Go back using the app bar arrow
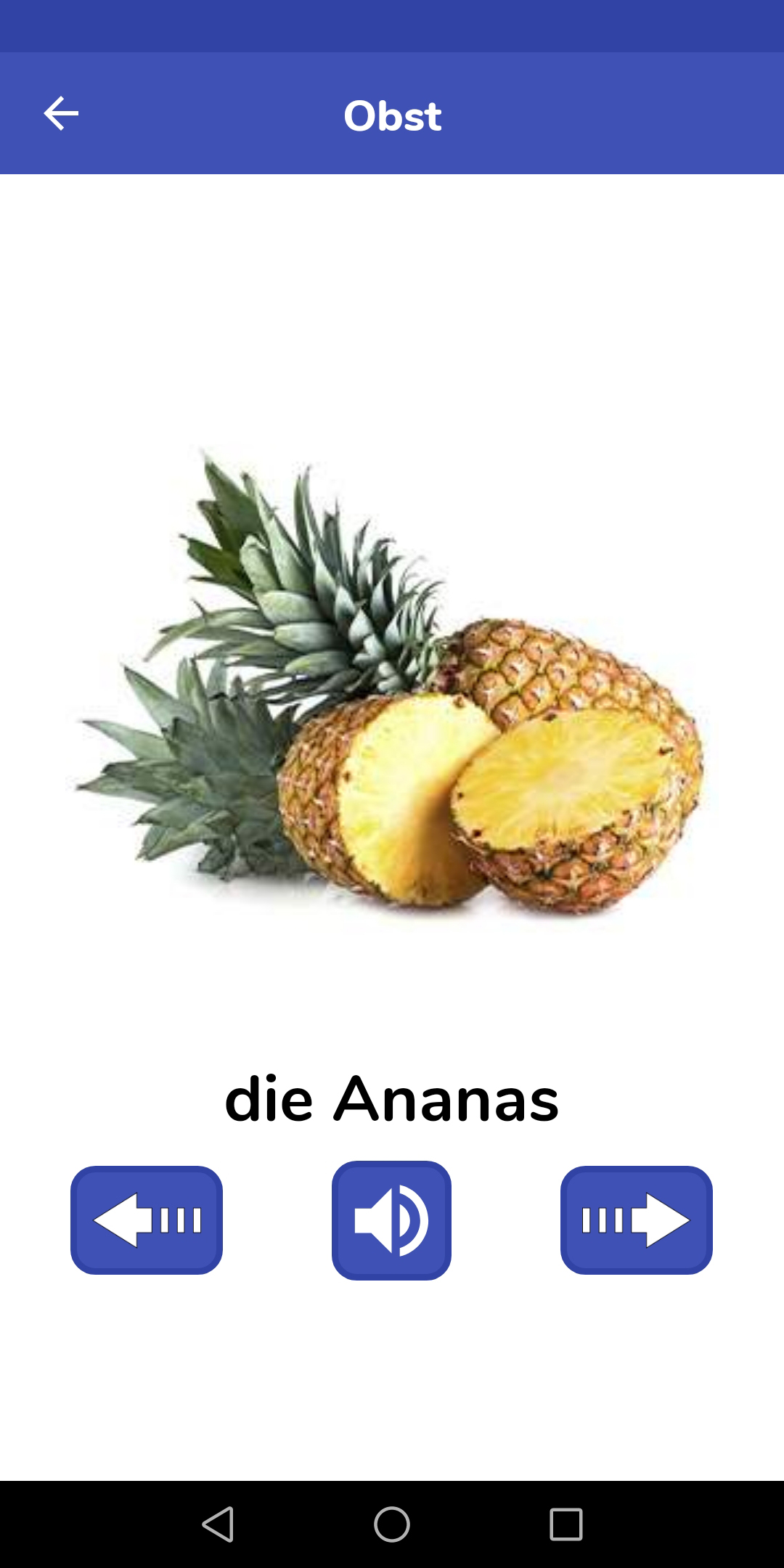Viewport: 784px width, 1568px height. pyautogui.click(x=61, y=114)
